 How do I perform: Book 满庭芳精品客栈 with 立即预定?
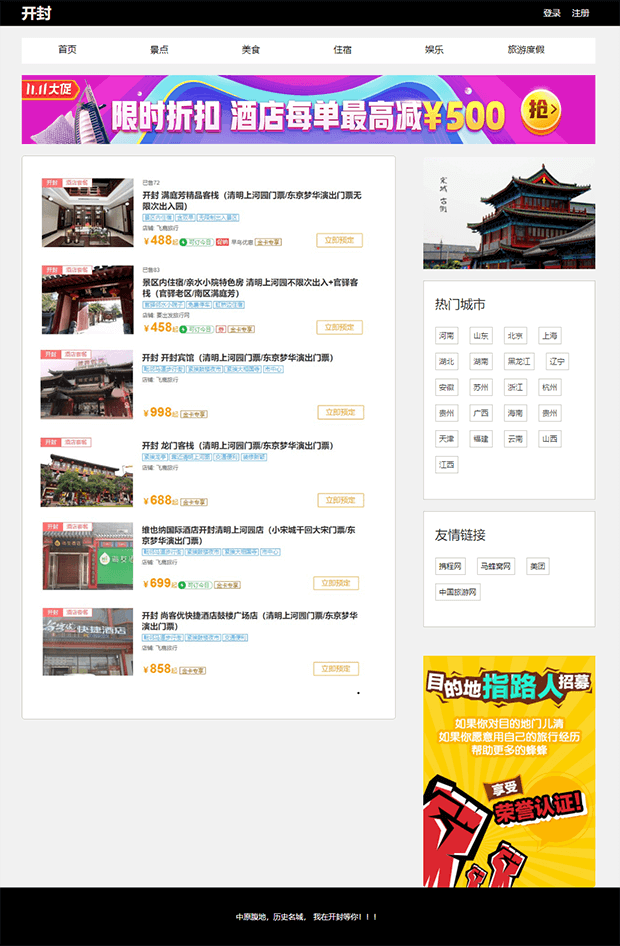[x=339, y=240]
